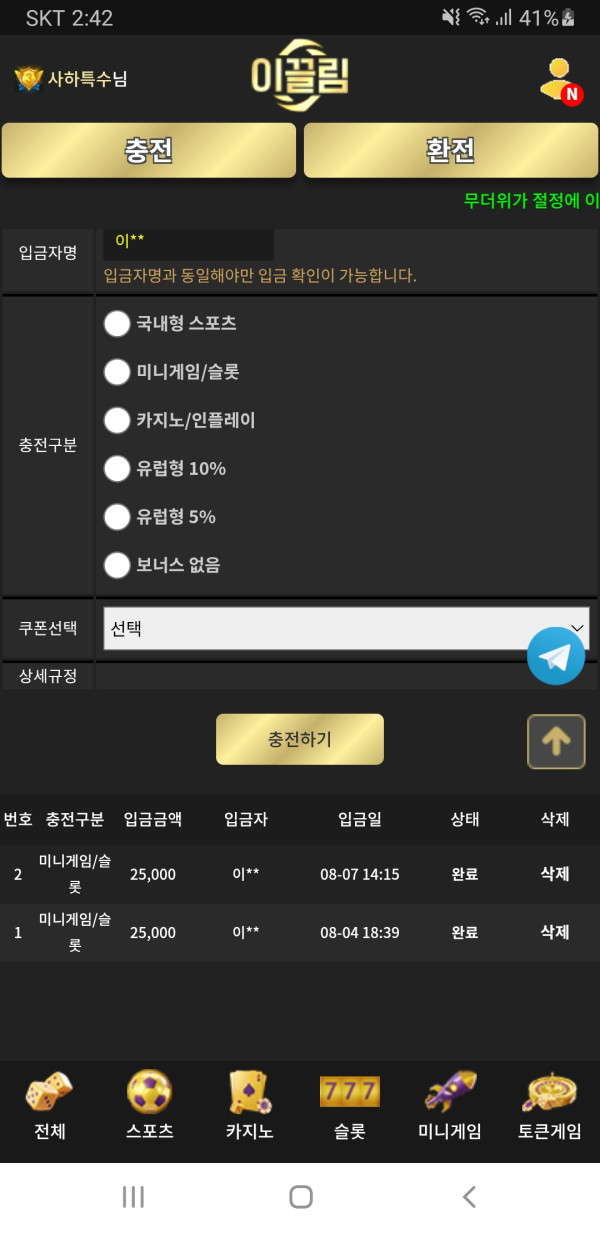The image size is (600, 1233).
Task: Submit with the 충전하기 button
Action: point(300,739)
